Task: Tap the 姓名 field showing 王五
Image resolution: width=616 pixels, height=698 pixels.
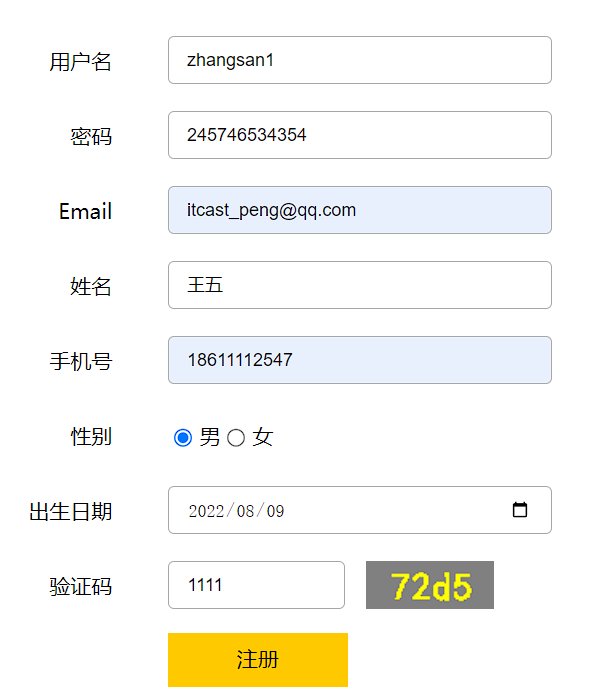Action: tap(359, 285)
